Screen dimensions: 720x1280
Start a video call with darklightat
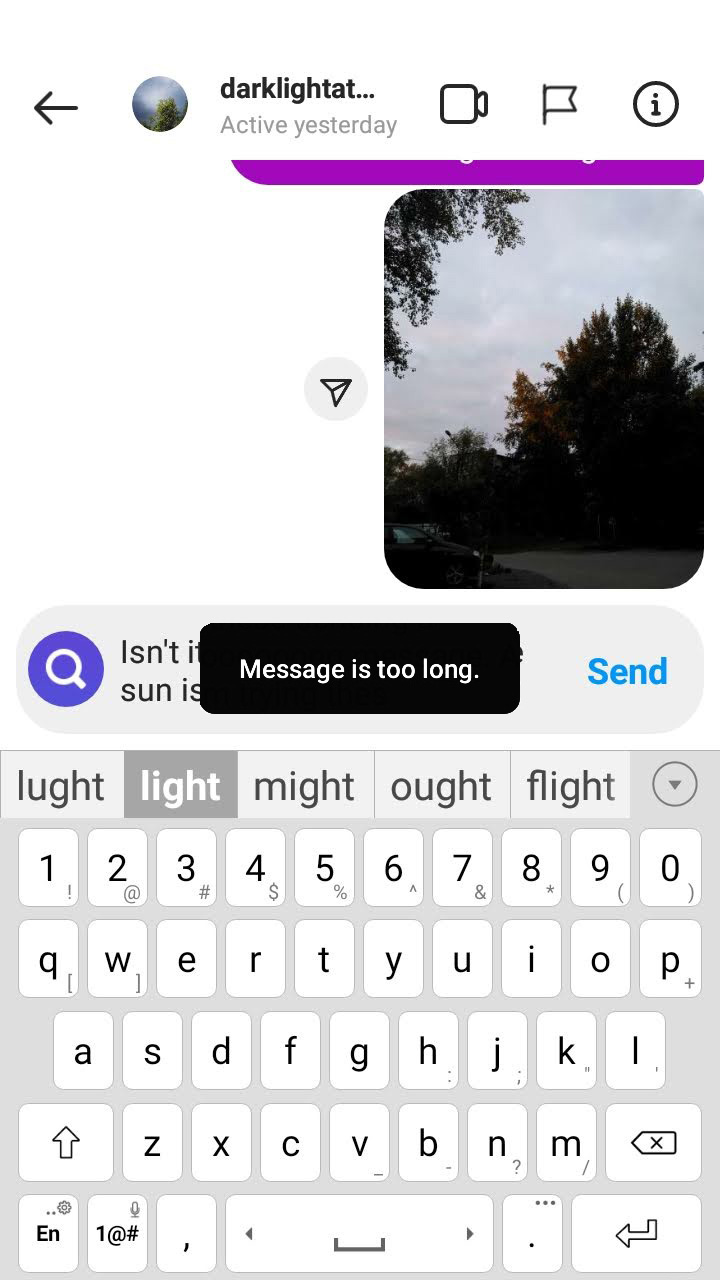click(x=464, y=105)
